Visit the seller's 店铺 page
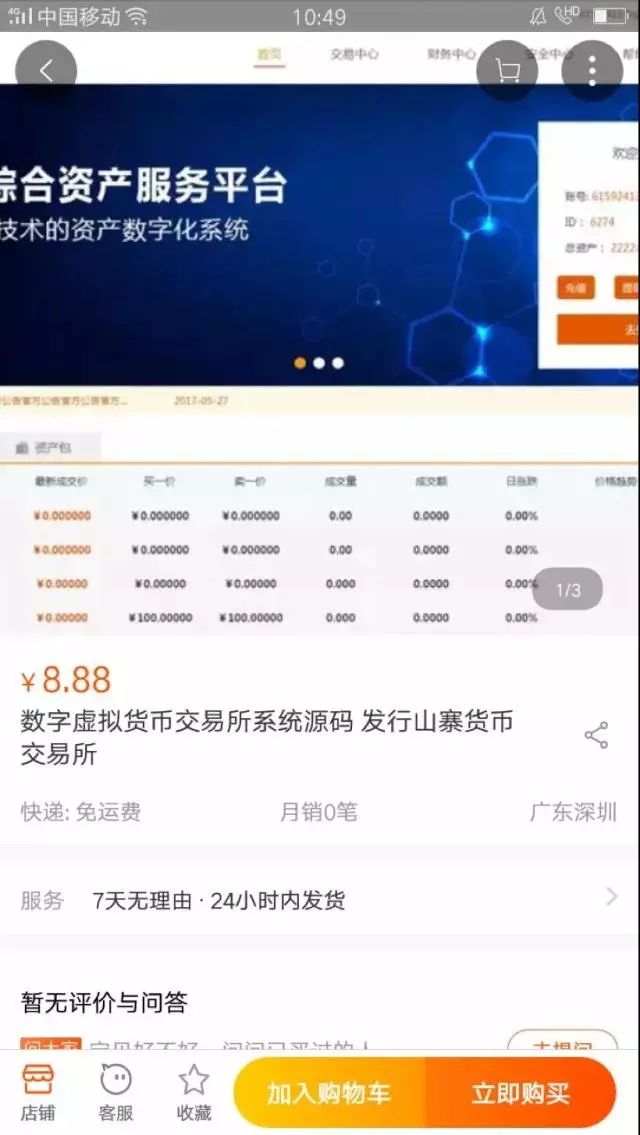The image size is (640, 1135). coord(38,1091)
